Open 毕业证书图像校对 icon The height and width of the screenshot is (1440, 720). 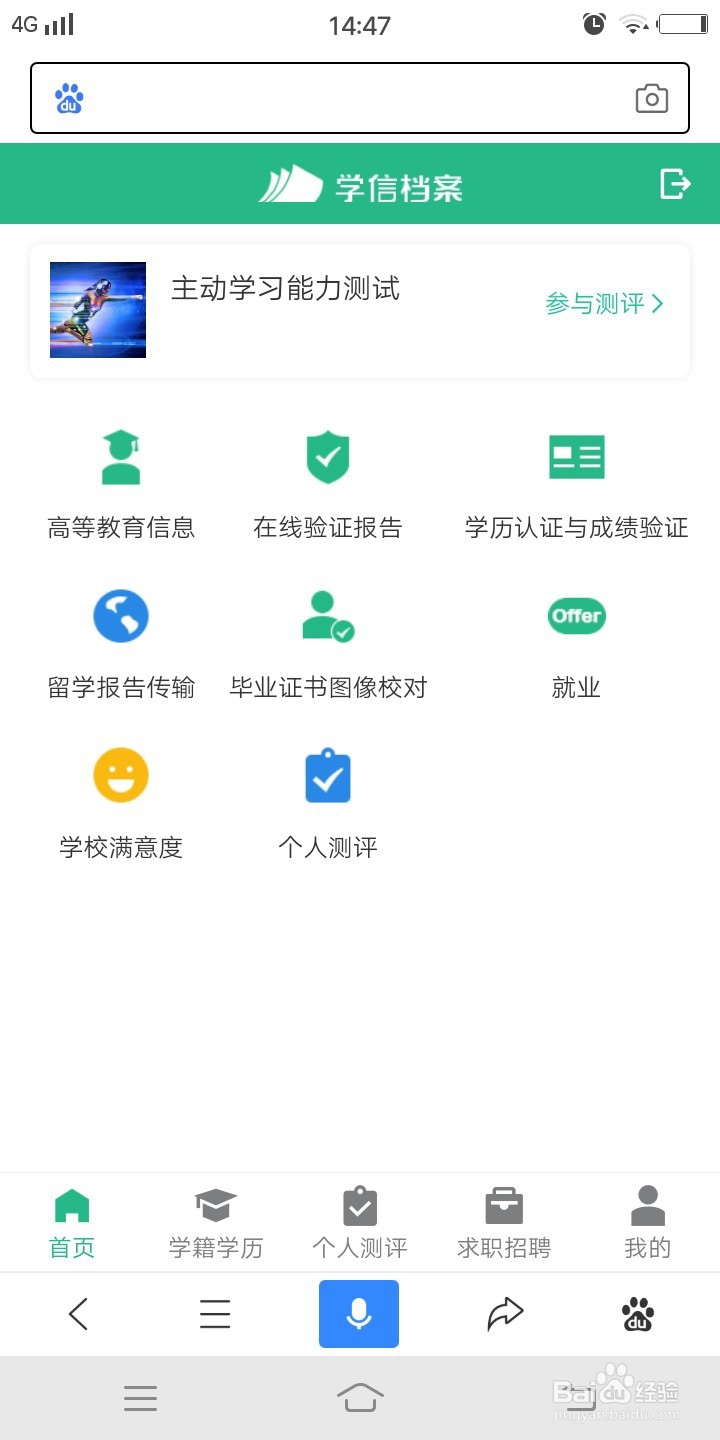[x=328, y=616]
